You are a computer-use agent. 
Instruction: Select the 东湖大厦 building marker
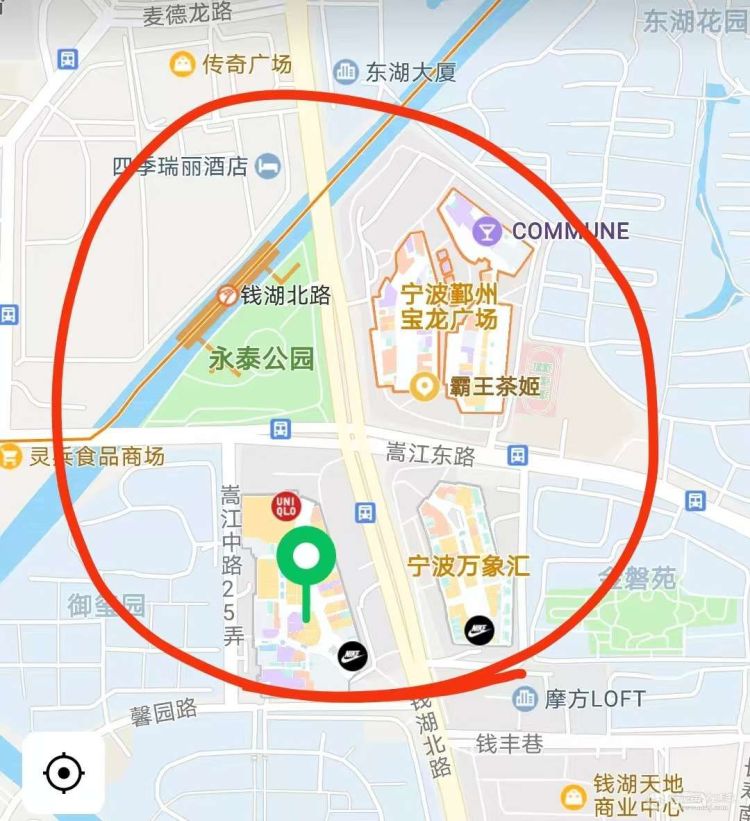(x=346, y=71)
